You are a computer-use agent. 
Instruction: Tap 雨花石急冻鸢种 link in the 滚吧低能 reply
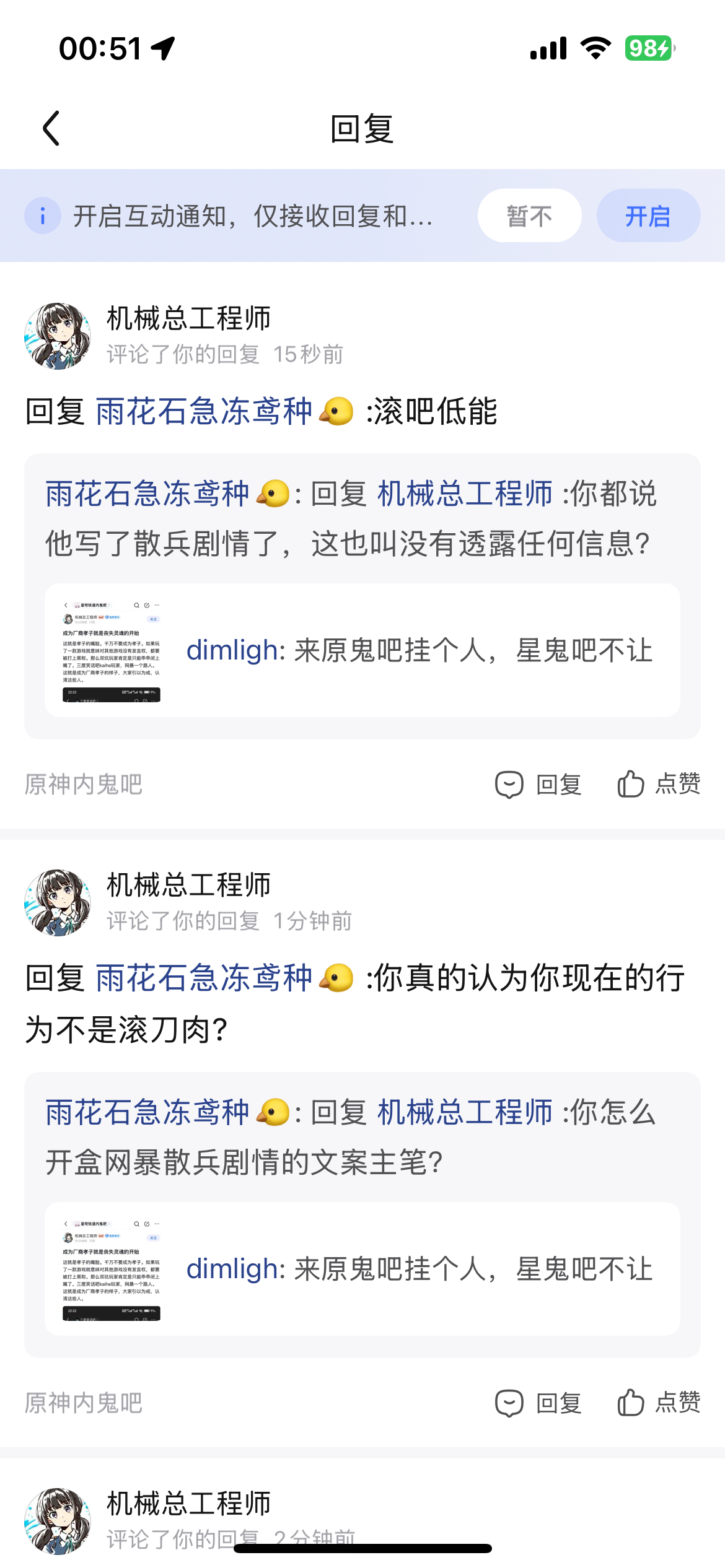204,411
